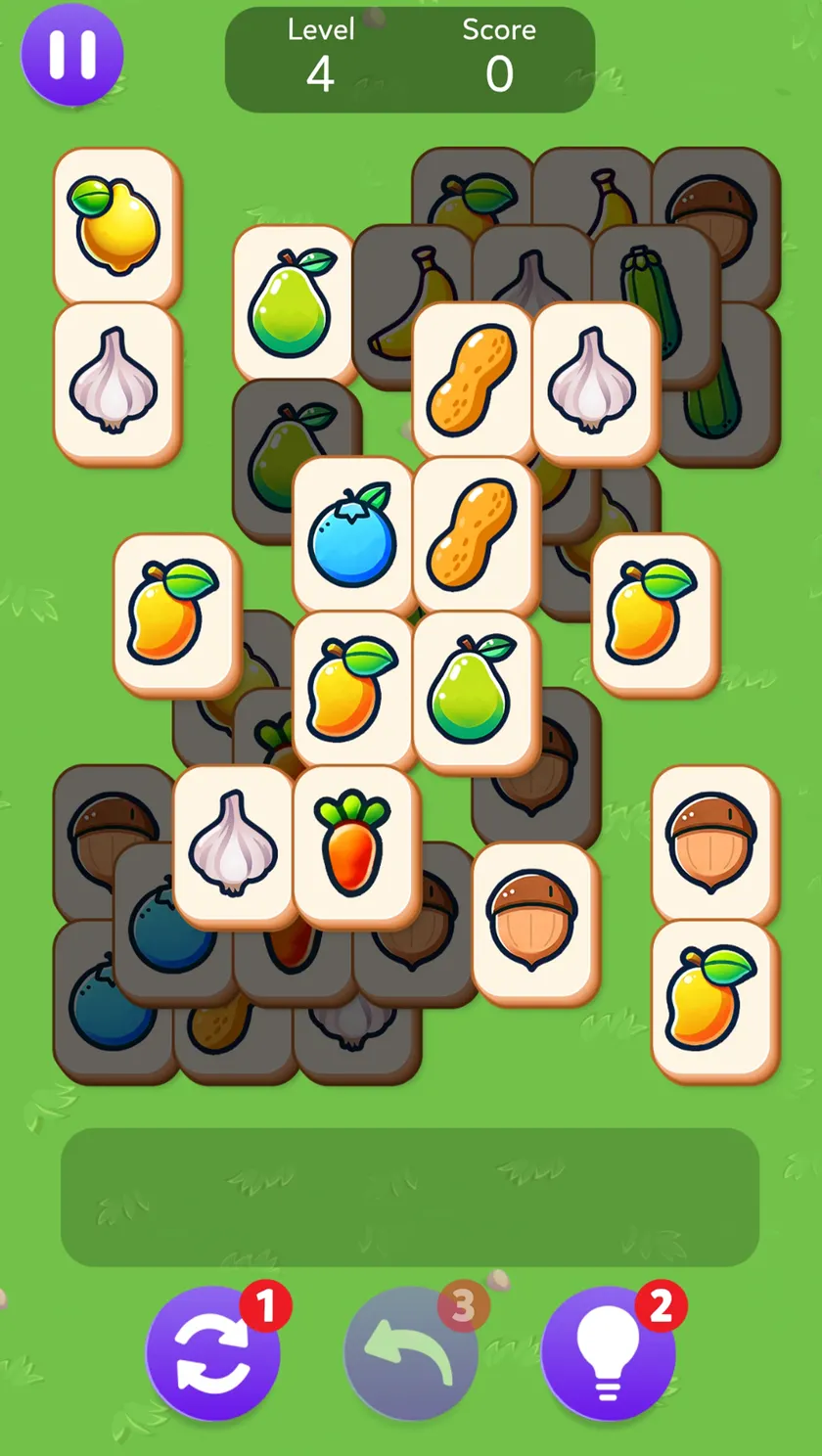Select the pear tile beside the center mango
822x1456 pixels.
coord(476,691)
